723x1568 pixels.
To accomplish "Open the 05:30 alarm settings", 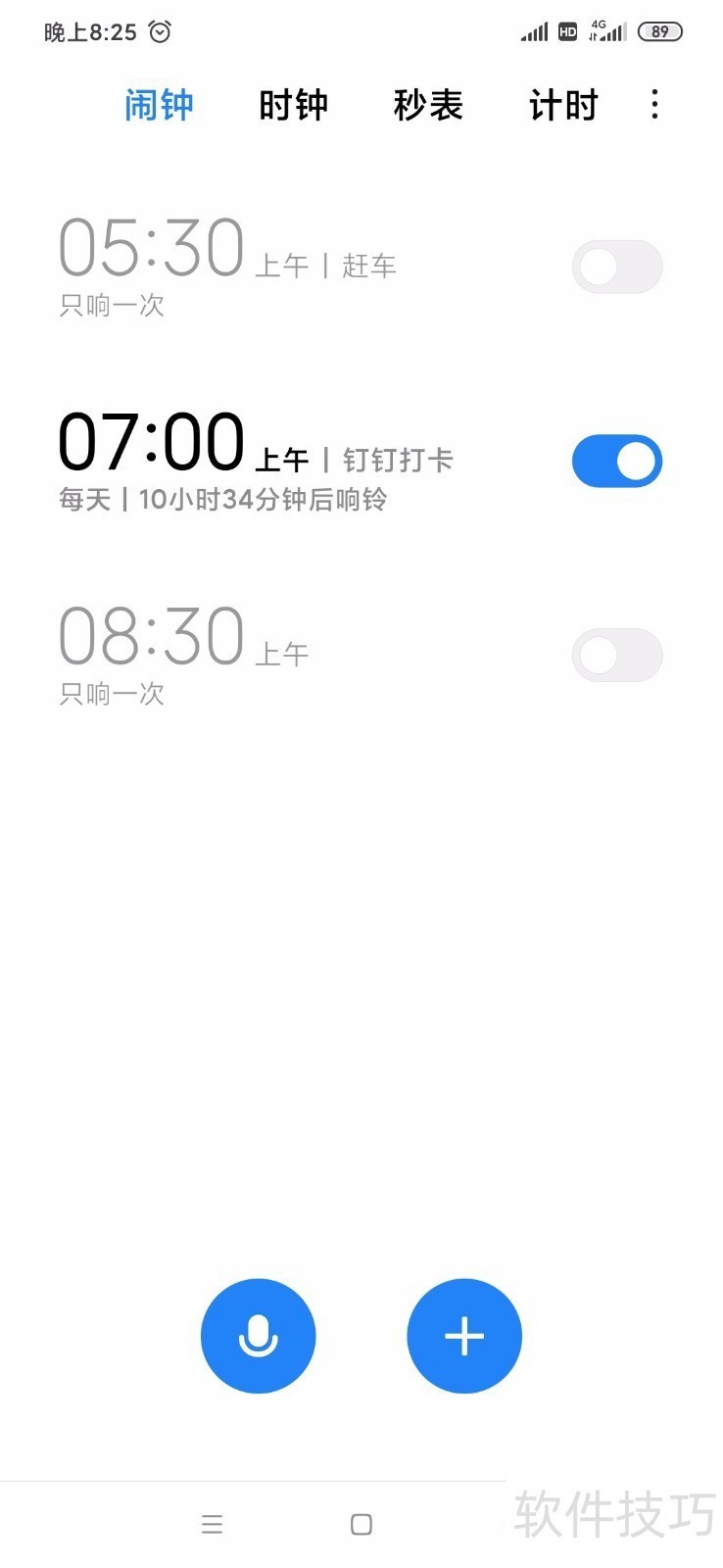I will (x=225, y=260).
